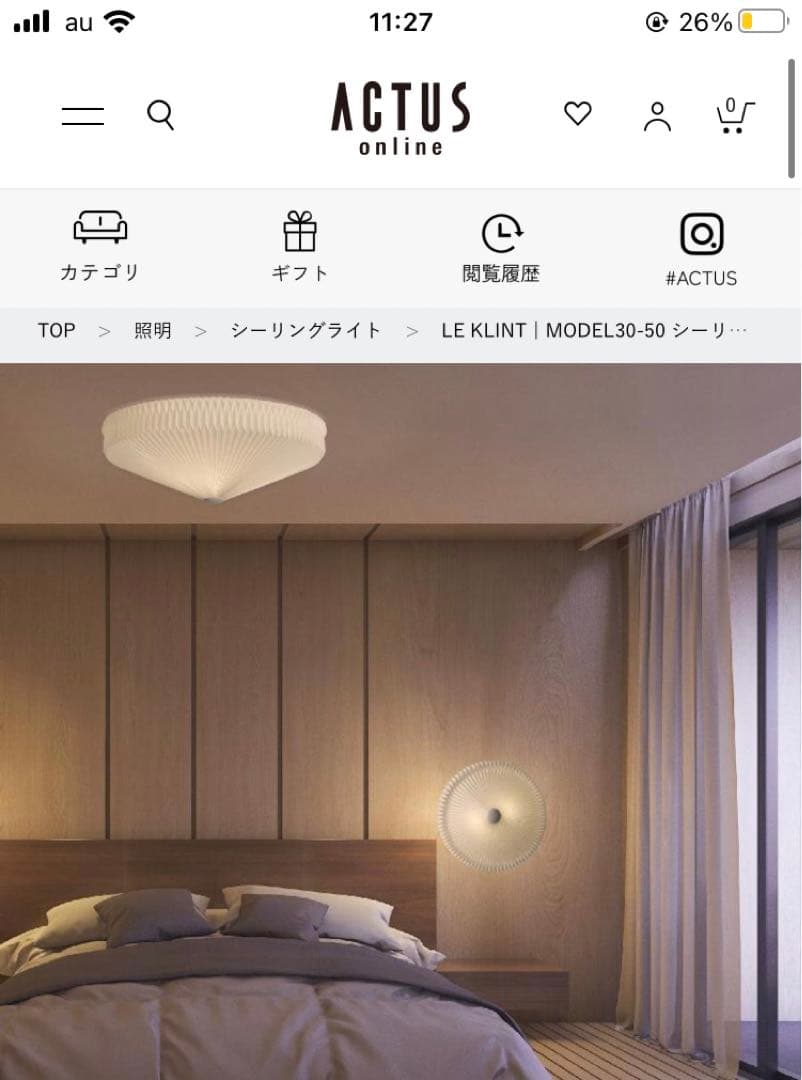The image size is (802, 1080).
Task: Go to 照明 breadcrumb
Action: click(153, 331)
